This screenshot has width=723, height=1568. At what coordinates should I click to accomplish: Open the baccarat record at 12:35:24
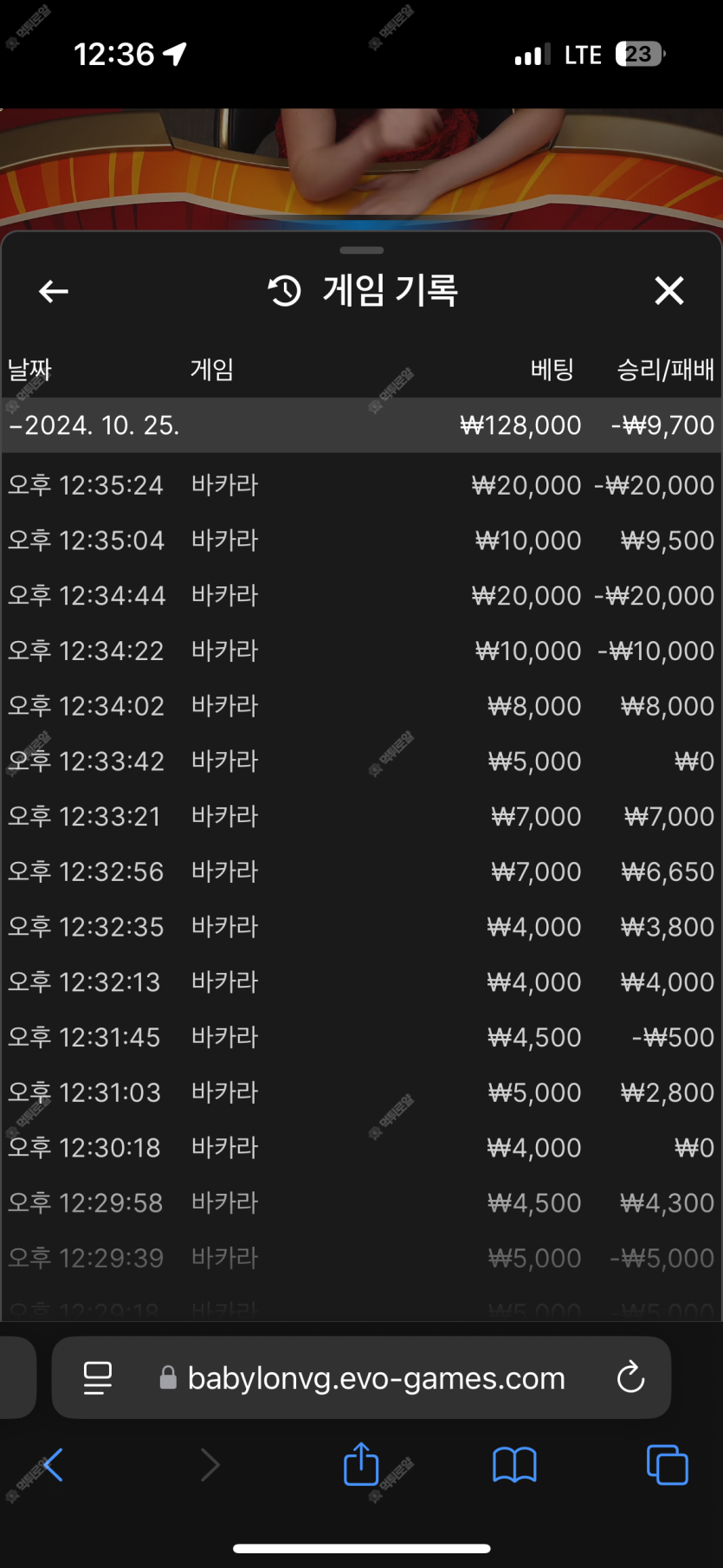pyautogui.click(x=362, y=485)
